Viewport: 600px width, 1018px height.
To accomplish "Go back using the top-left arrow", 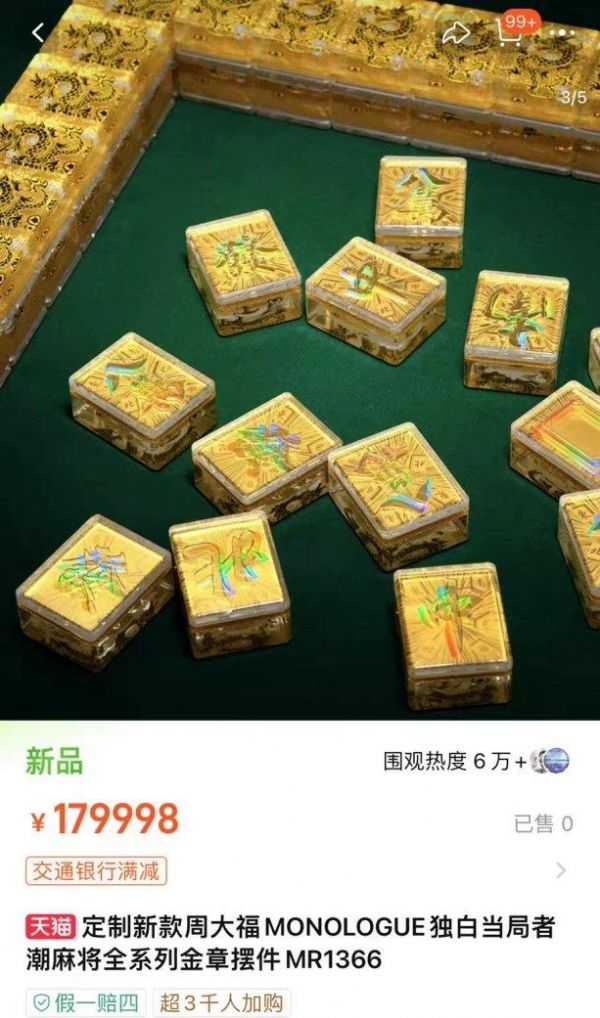I will (38, 33).
